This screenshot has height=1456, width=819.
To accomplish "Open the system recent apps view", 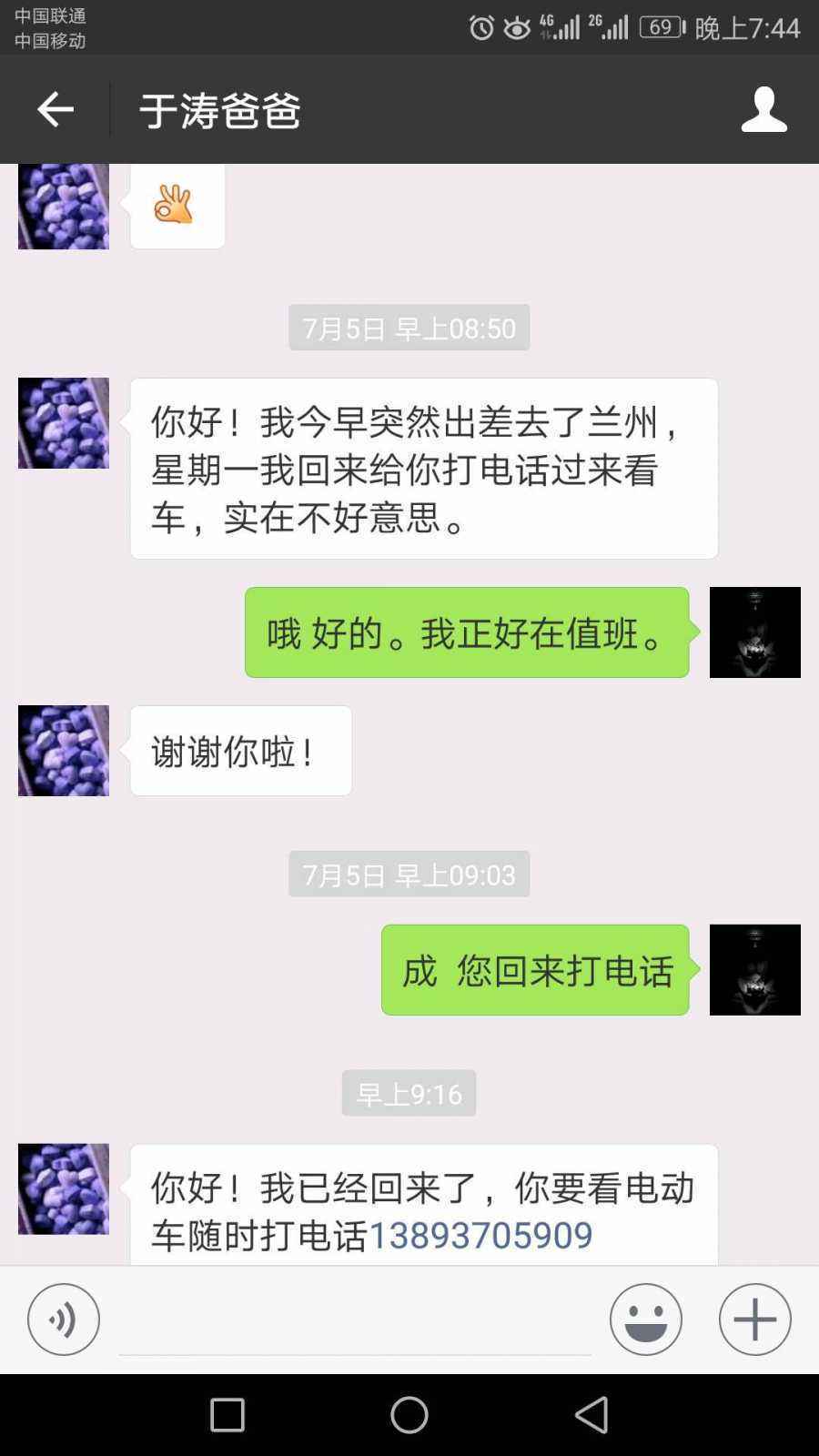I will click(x=227, y=1415).
